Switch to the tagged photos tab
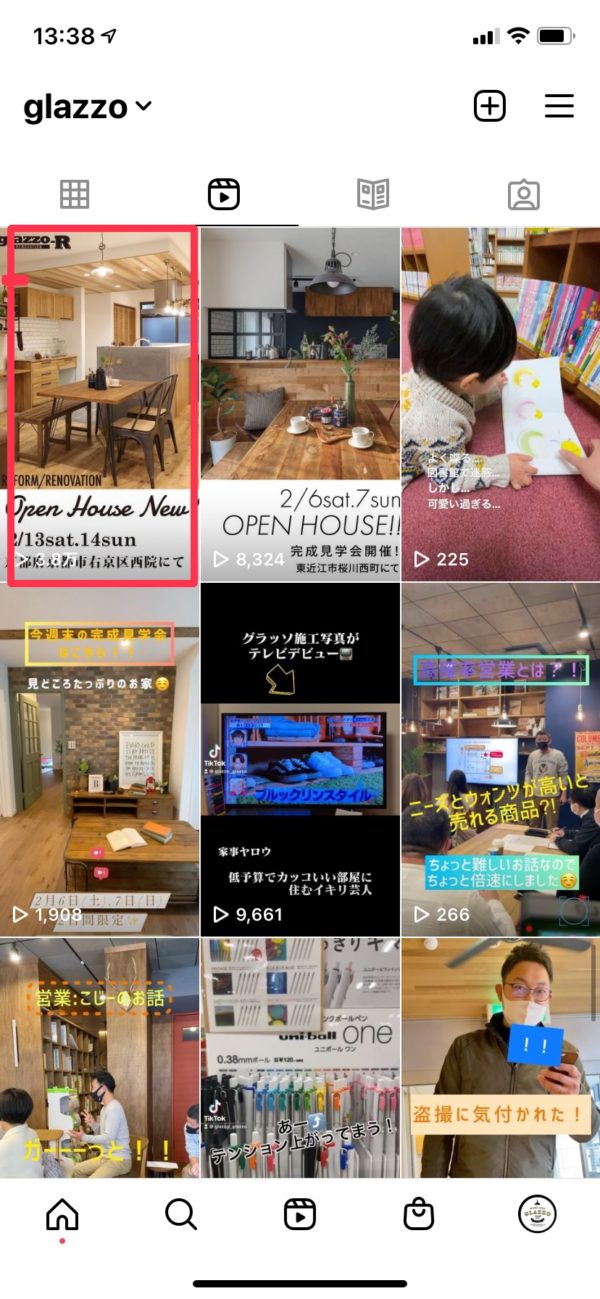 523,194
